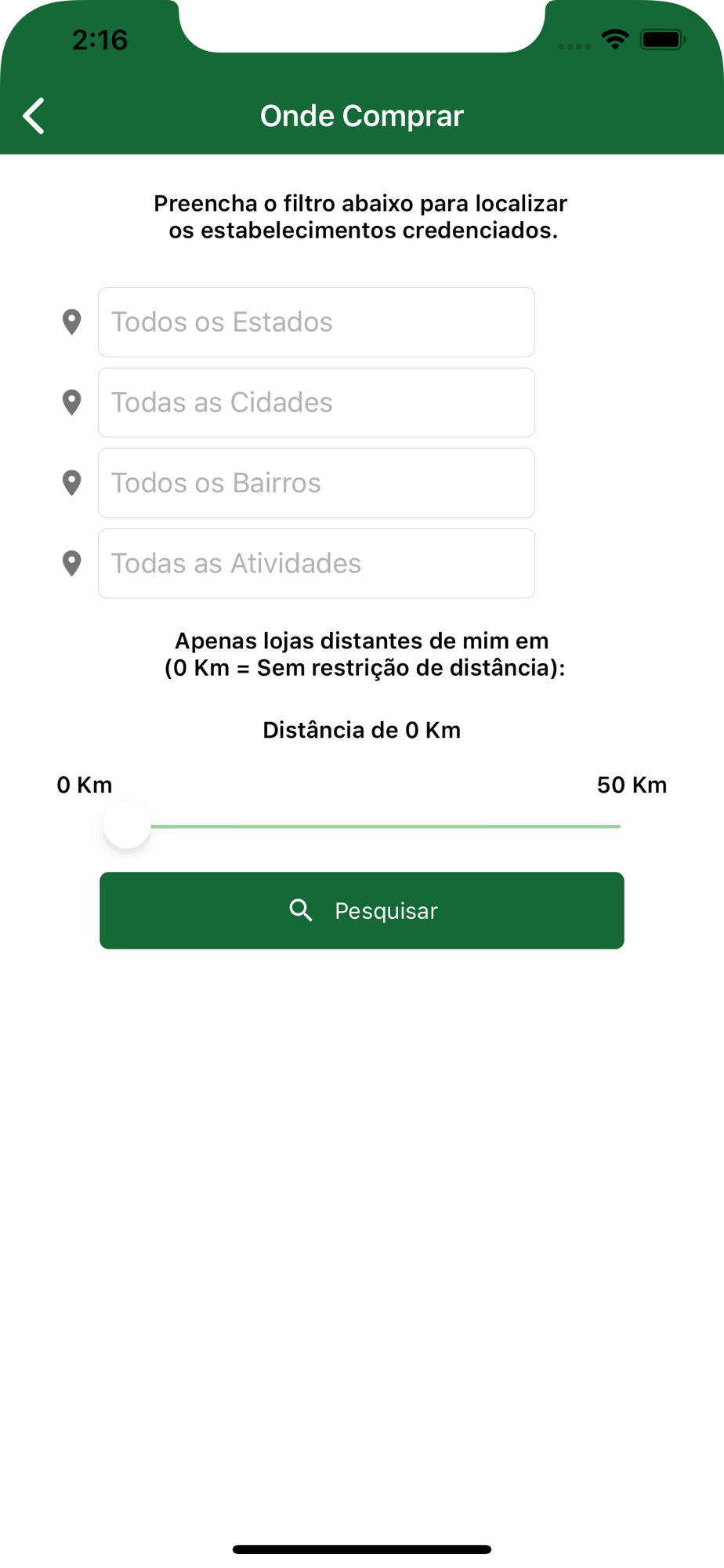
Task: Open the Todas as Atividades field
Action: (316, 564)
